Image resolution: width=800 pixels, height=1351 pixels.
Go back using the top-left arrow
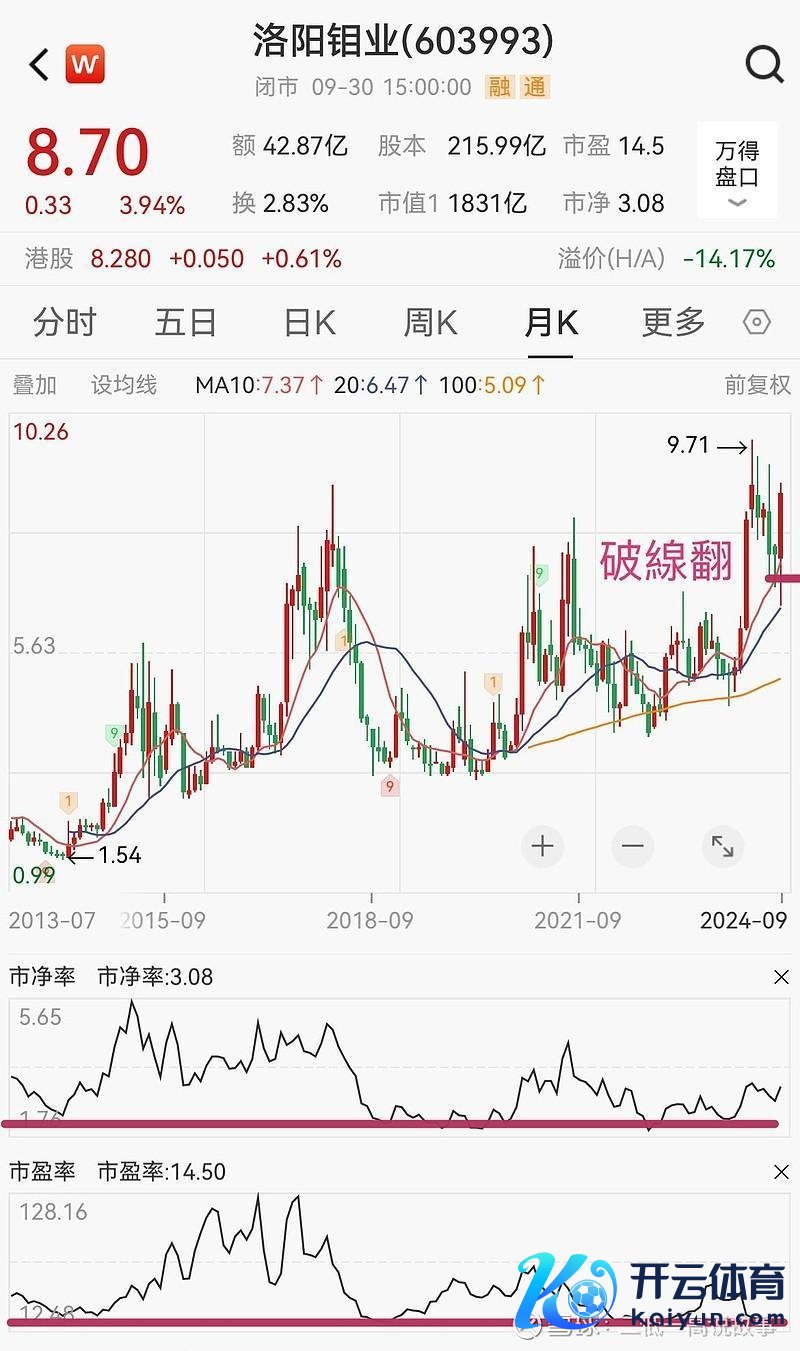pyautogui.click(x=39, y=66)
